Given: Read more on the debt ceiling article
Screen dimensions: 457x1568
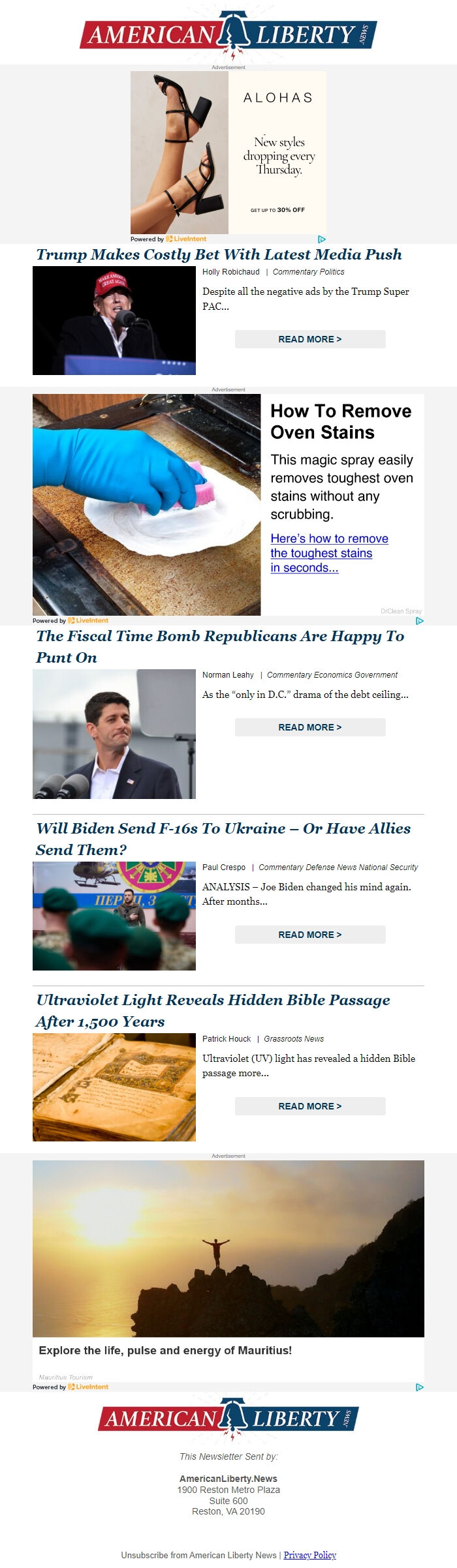Looking at the screenshot, I should [x=309, y=727].
